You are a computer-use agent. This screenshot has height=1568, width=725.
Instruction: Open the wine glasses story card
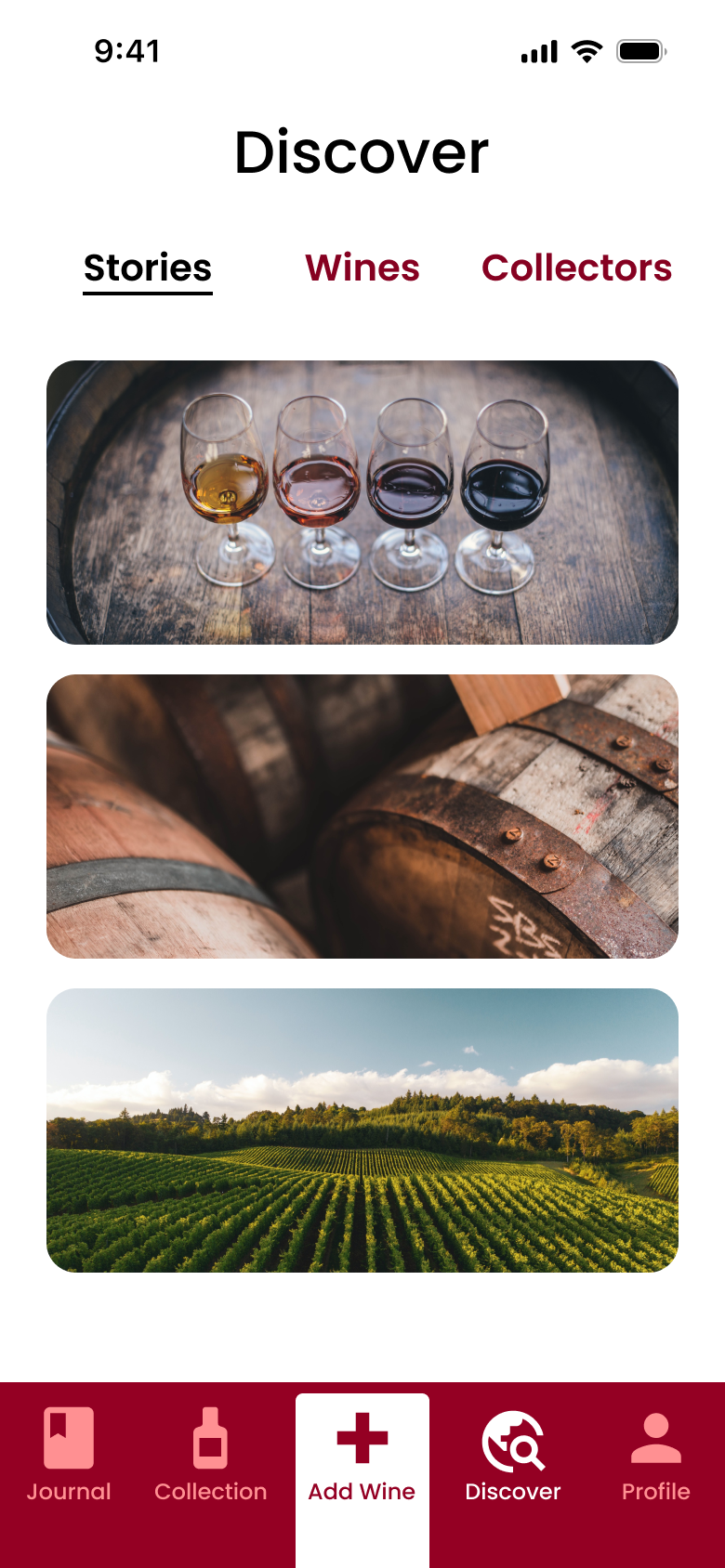(362, 503)
